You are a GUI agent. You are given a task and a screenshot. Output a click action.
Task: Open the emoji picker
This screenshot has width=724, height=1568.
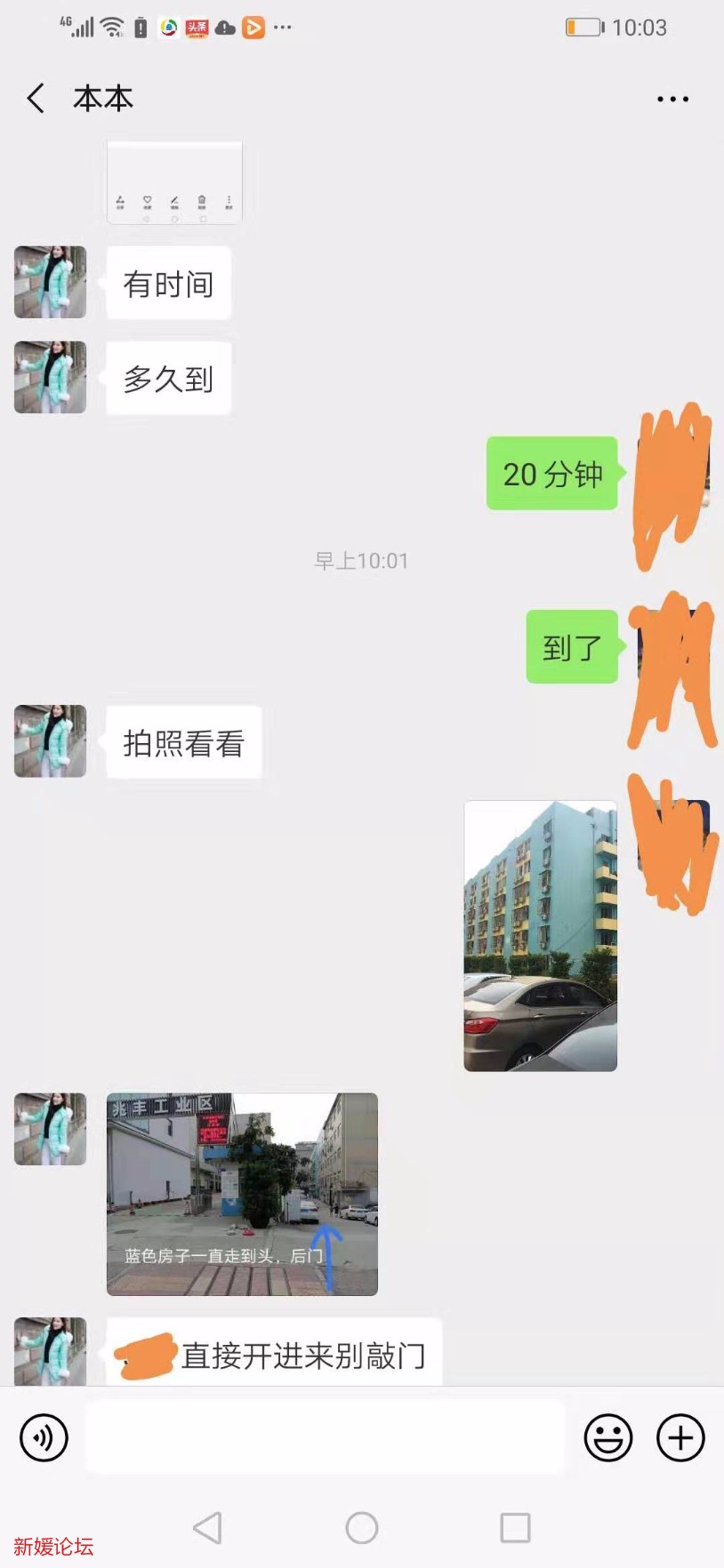(608, 1437)
